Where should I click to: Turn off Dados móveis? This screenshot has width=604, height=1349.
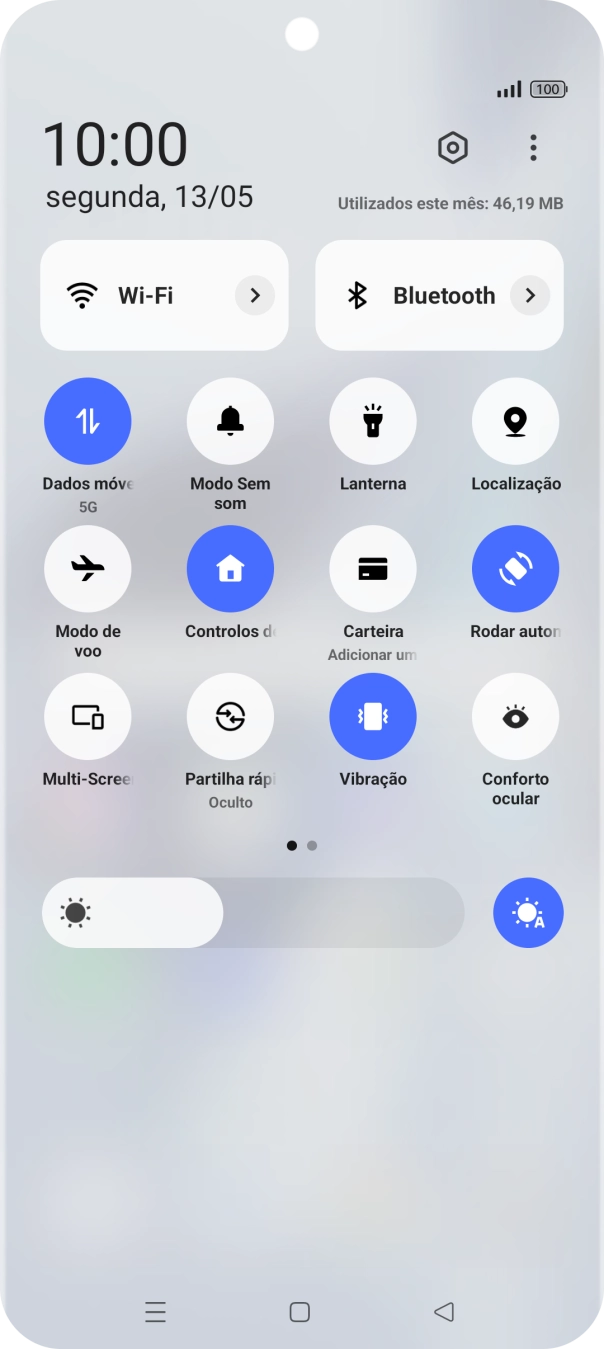coord(88,421)
